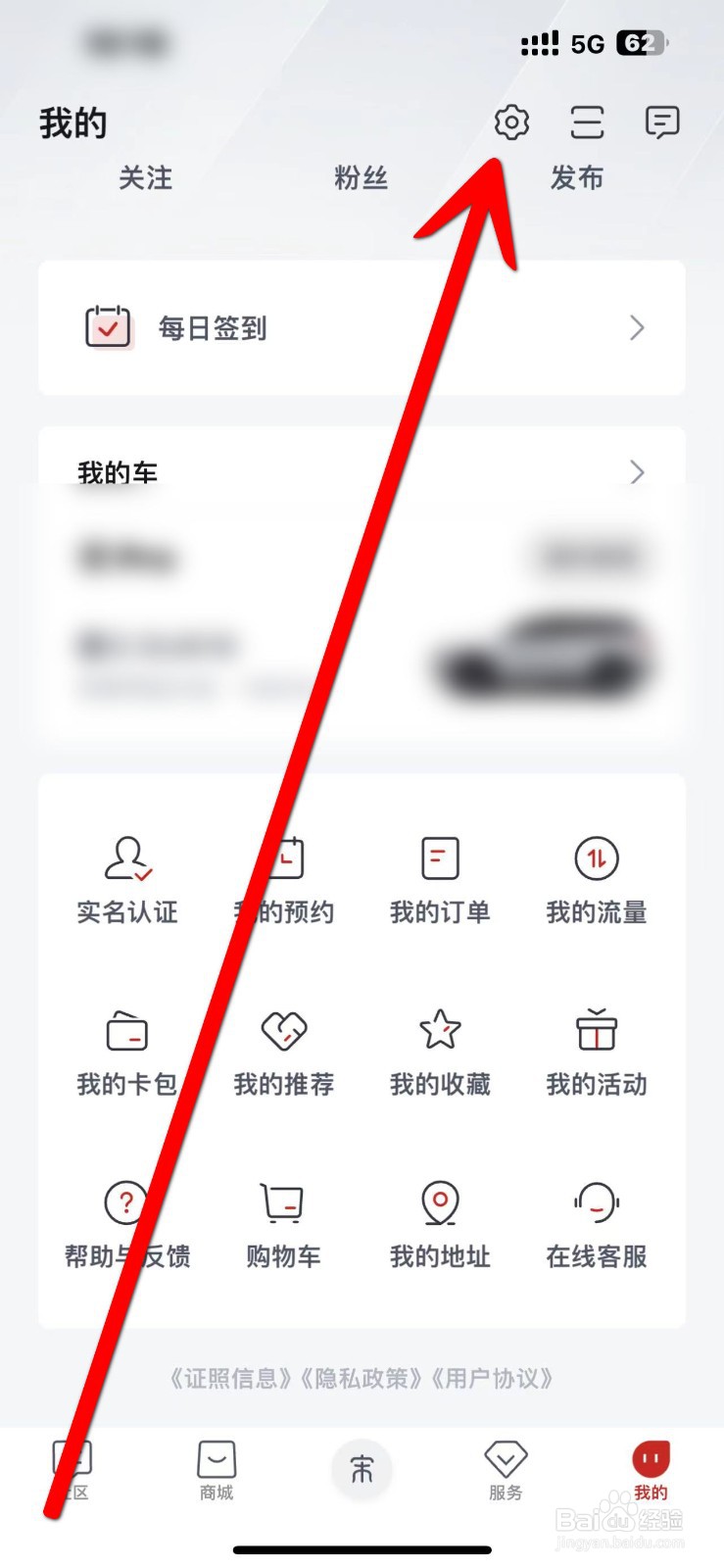This screenshot has width=724, height=1568.
Task: Expand the 每日签到 daily check-in row
Action: [637, 328]
